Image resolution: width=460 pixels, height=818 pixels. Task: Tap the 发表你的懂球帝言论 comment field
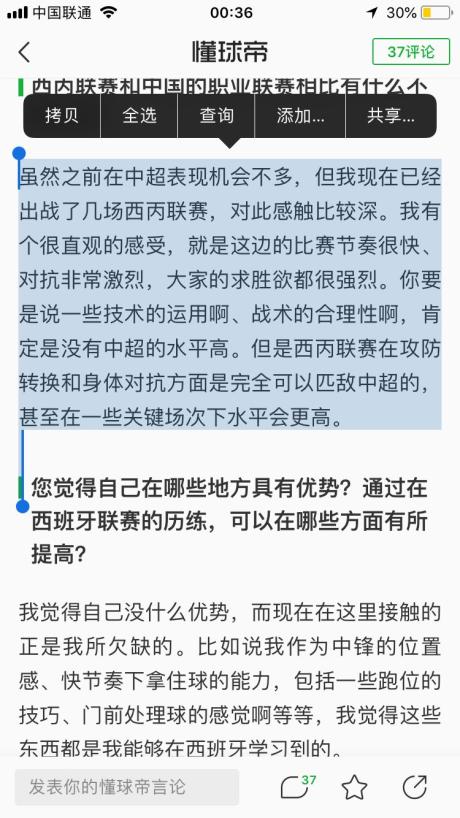pos(127,787)
